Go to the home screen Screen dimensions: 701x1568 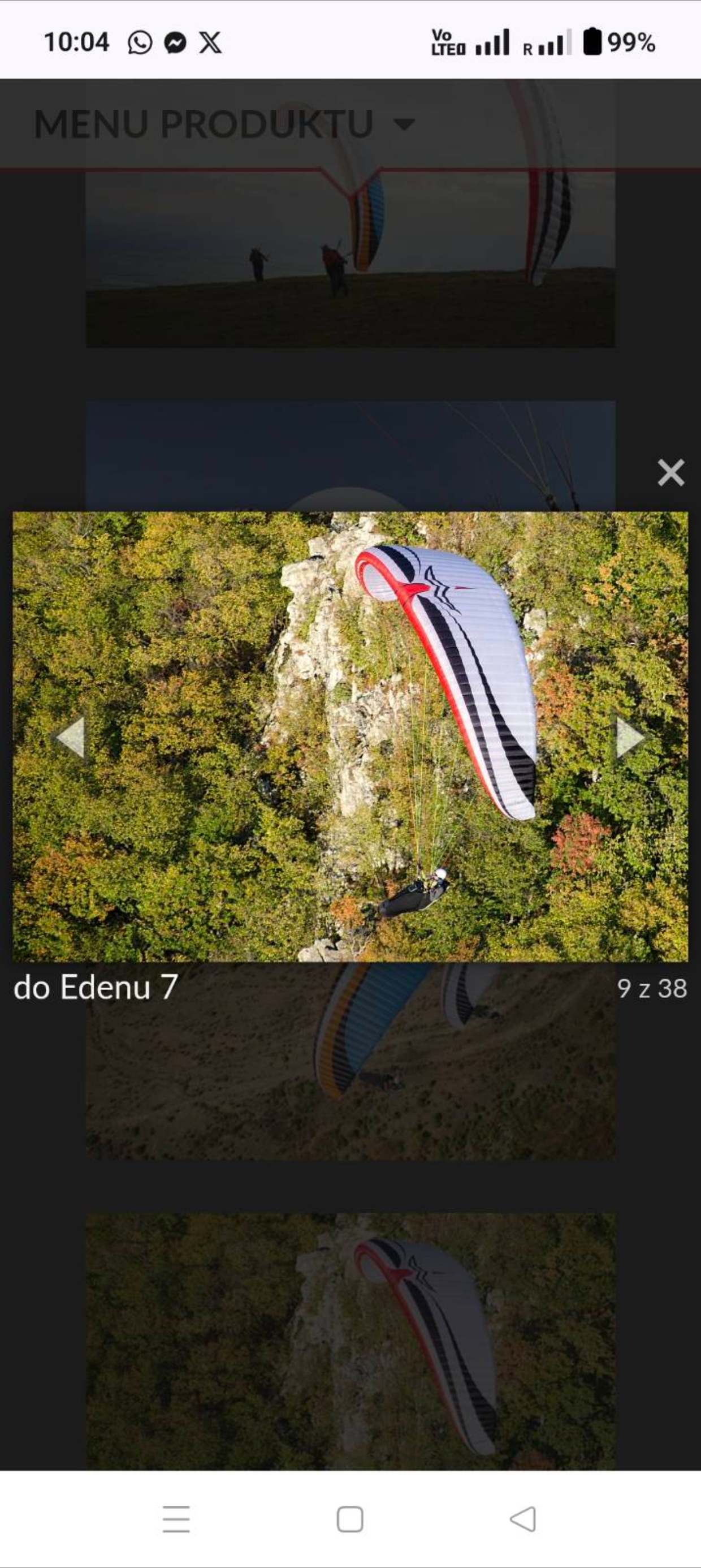coord(350,1519)
